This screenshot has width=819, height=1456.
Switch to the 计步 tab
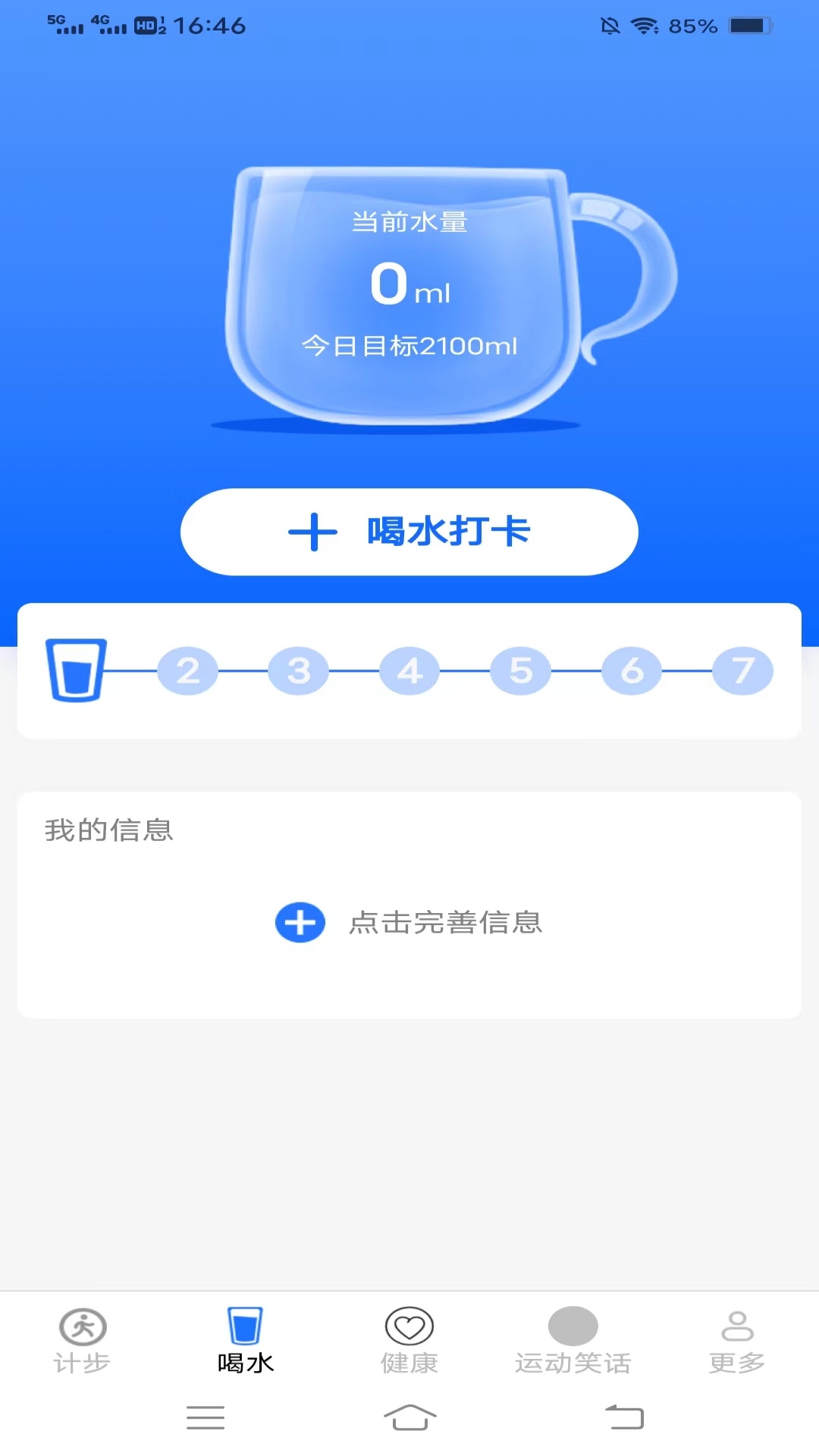82,1341
